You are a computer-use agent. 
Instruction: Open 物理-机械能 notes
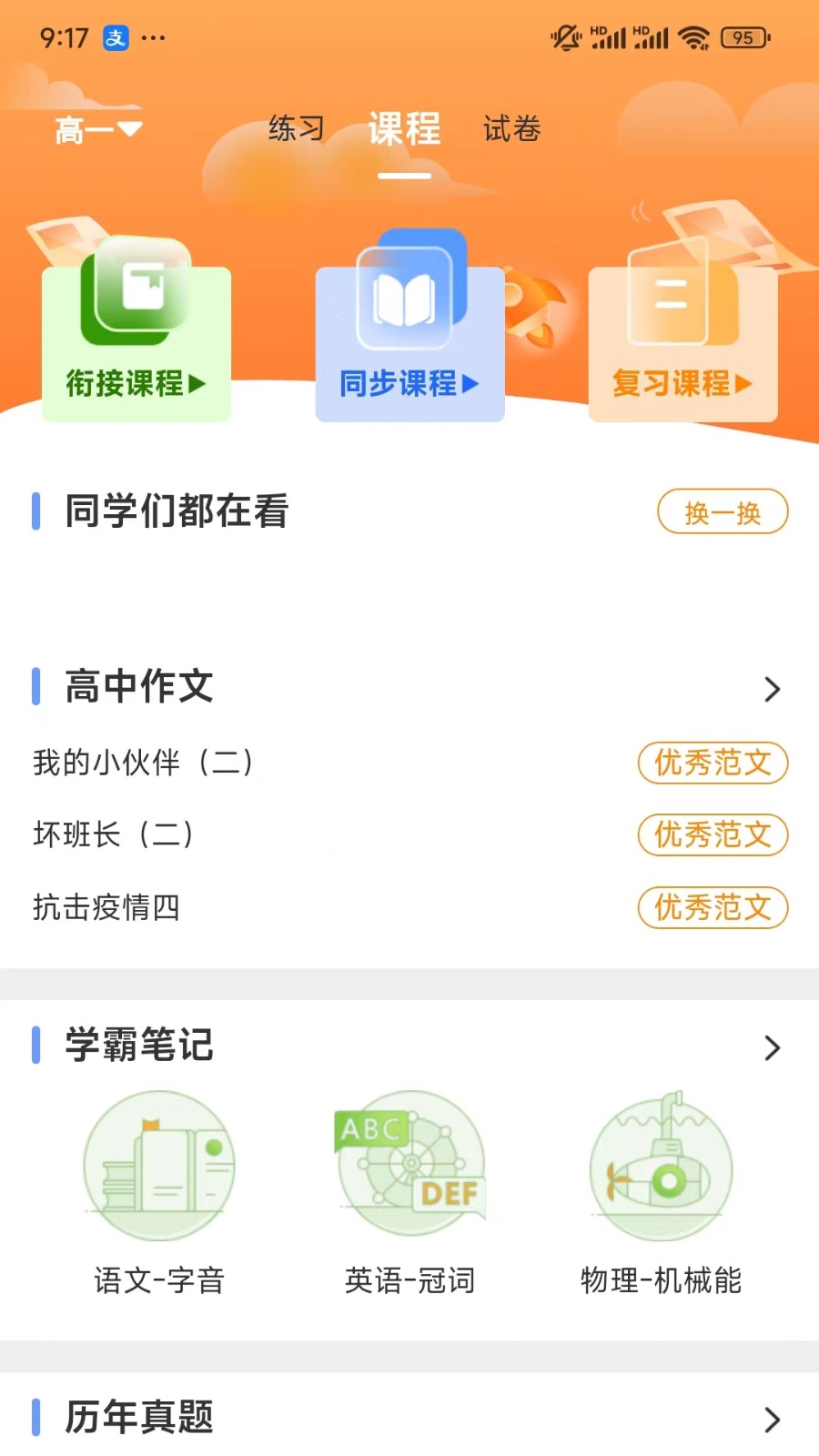tap(662, 1192)
